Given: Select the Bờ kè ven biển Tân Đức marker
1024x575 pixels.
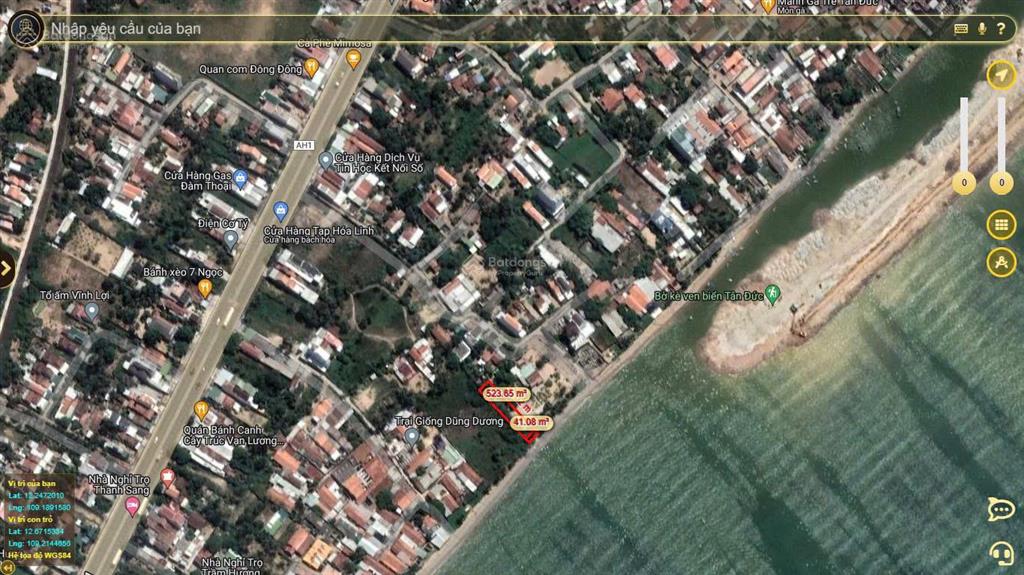Looking at the screenshot, I should [x=771, y=294].
